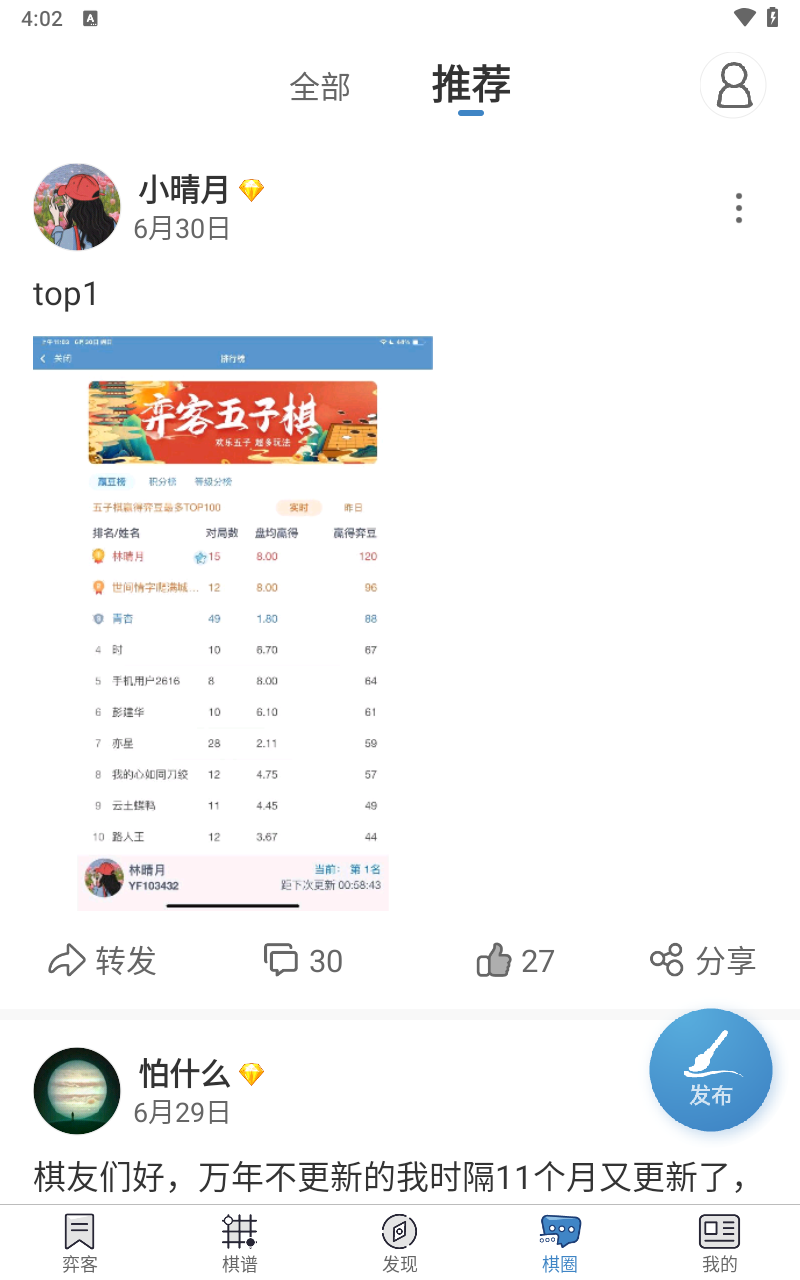Open the 弈客 tab in bottom navigation
The image size is (800, 1280).
tap(79, 1240)
